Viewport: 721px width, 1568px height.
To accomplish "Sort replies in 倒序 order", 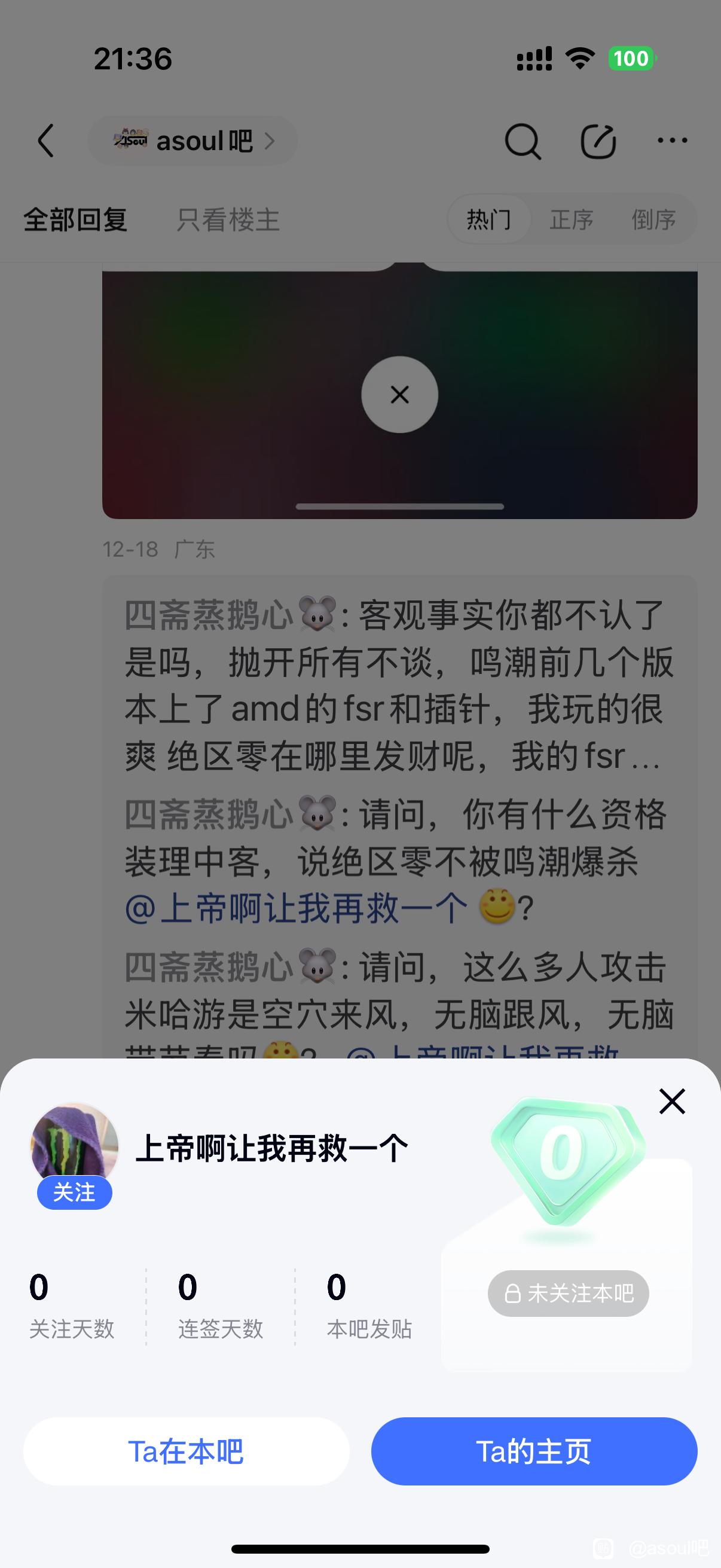I will coord(653,219).
